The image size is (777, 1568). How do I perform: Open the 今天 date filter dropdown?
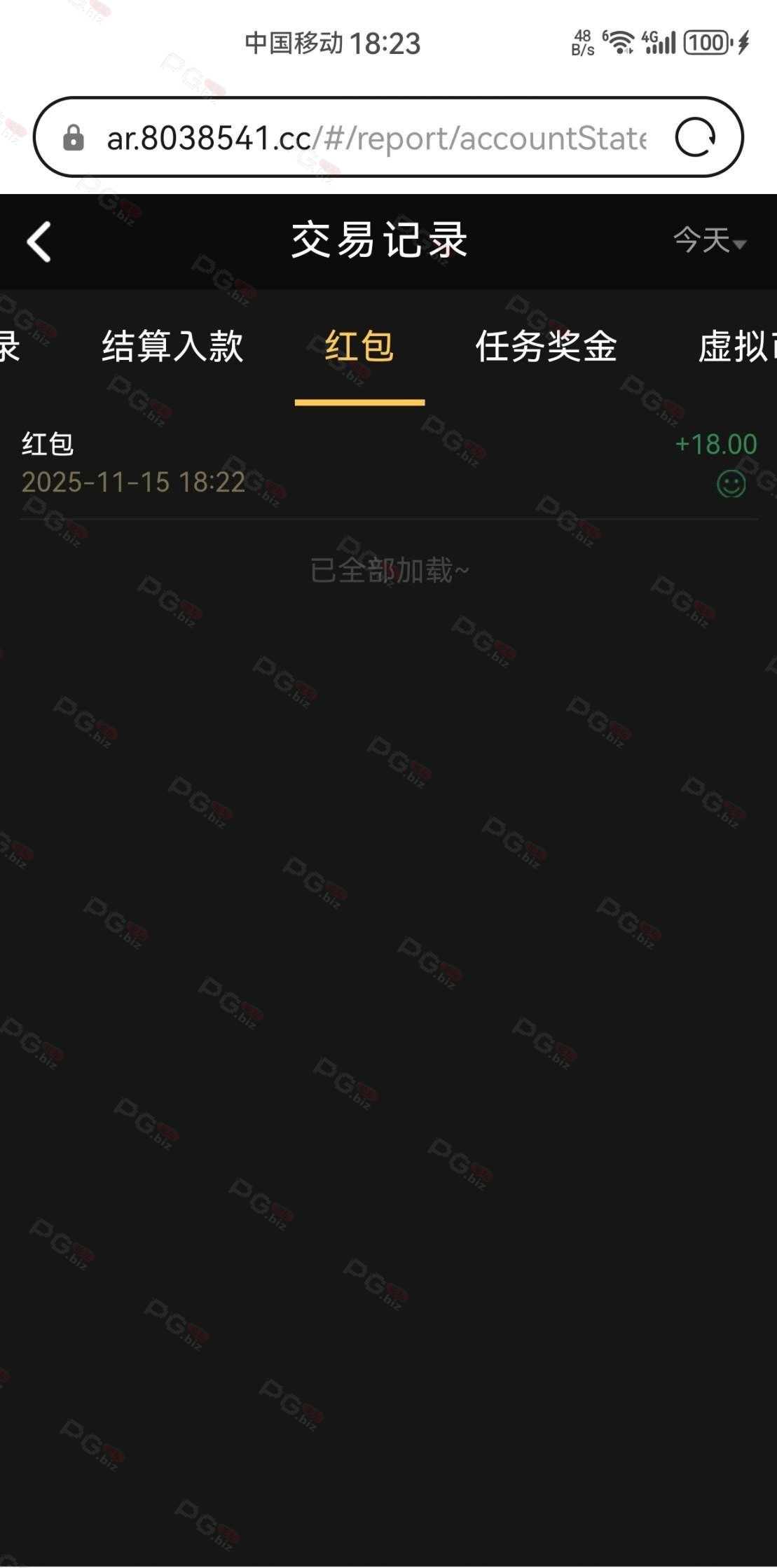point(709,241)
